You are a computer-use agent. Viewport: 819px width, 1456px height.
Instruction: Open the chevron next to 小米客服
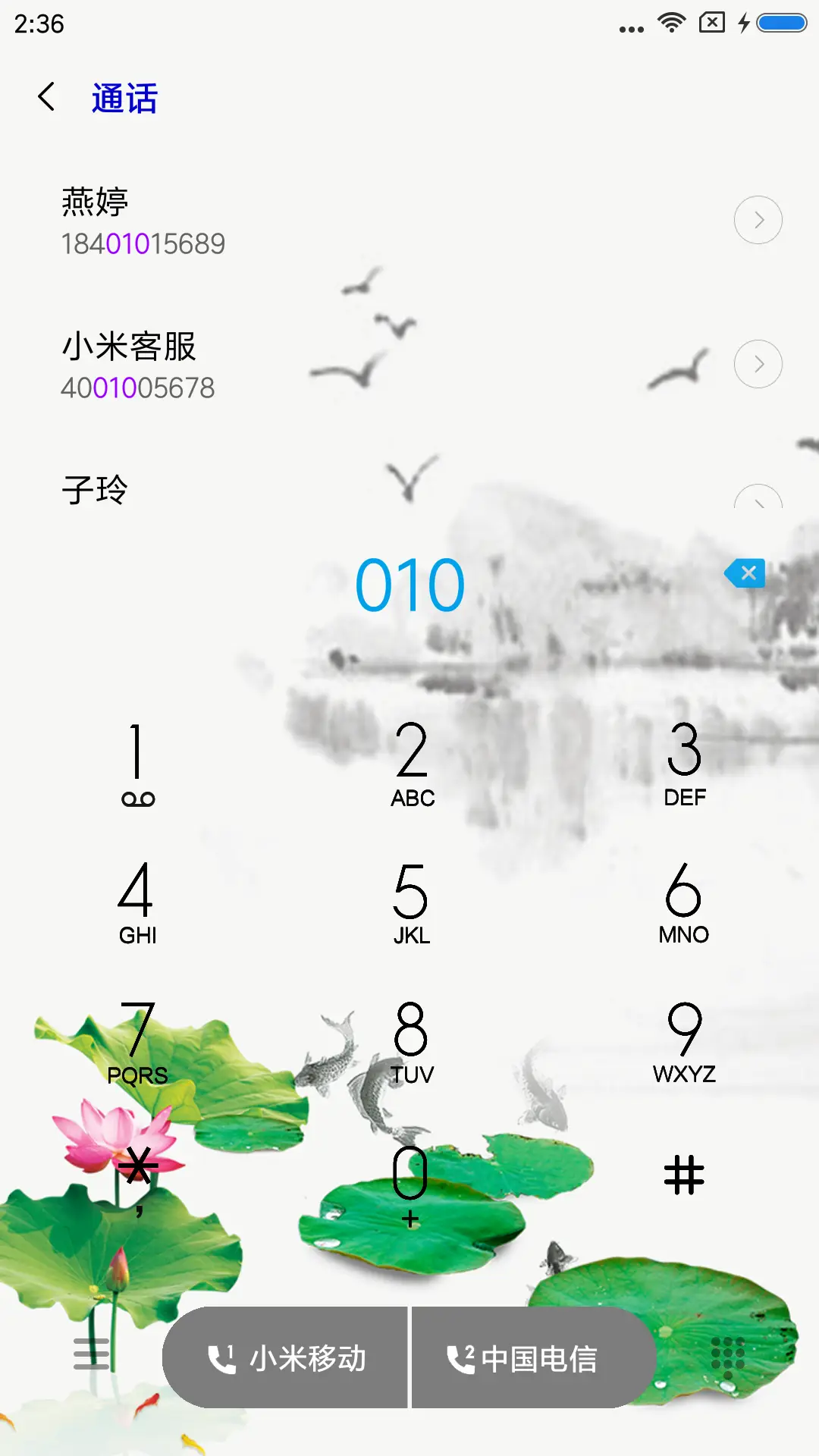coord(758,363)
